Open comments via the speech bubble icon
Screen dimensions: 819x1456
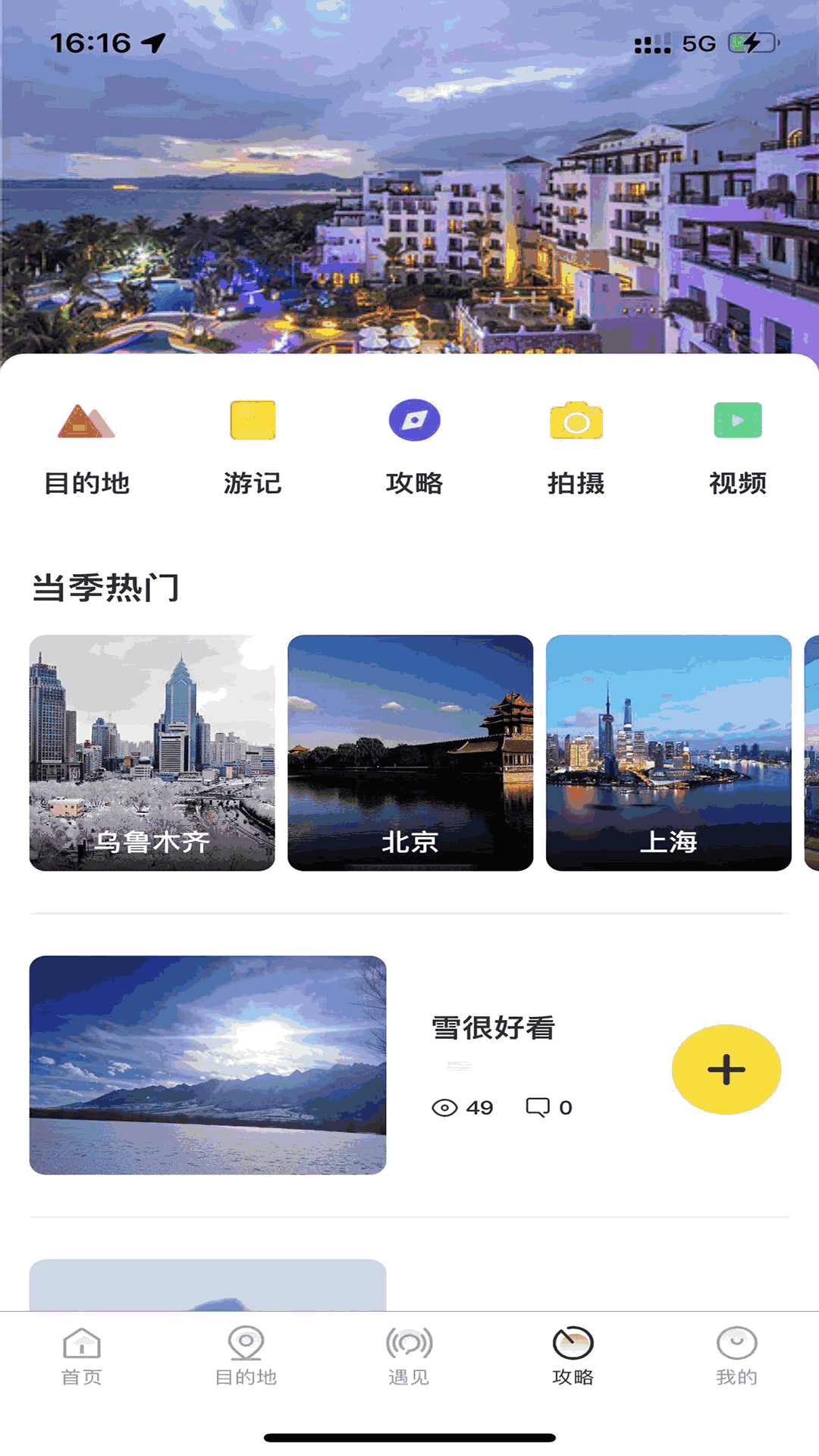[x=537, y=1106]
